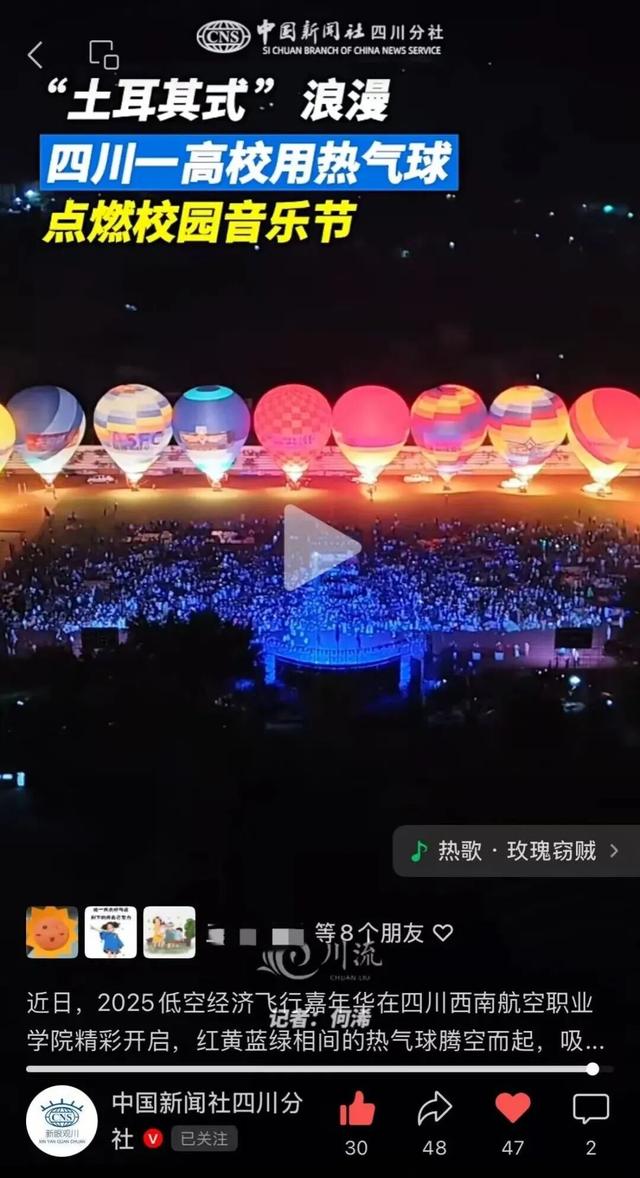Play the paused hot air balloon video
Screen dimensions: 640x1178
(x=320, y=547)
